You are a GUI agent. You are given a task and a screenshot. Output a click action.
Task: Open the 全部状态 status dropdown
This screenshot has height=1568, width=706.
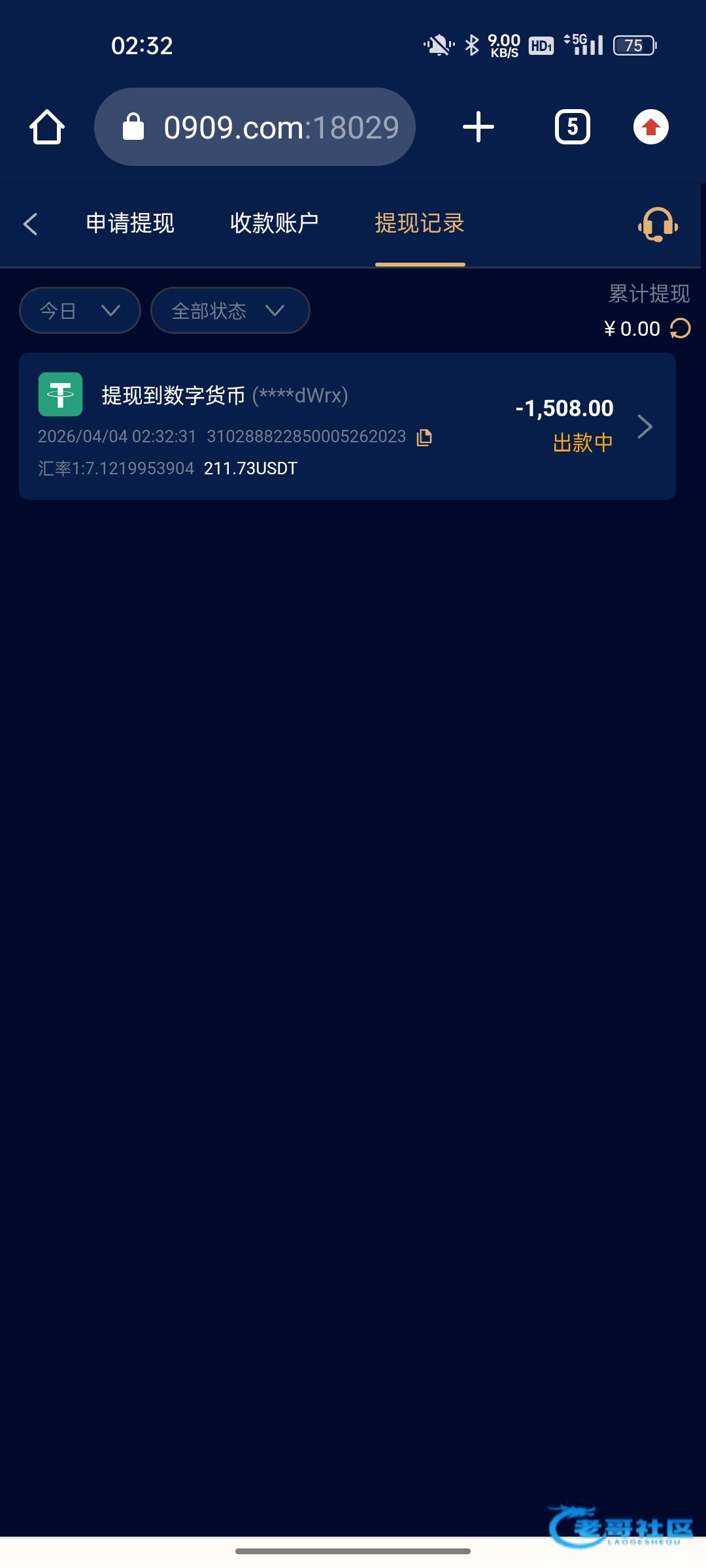[229, 310]
